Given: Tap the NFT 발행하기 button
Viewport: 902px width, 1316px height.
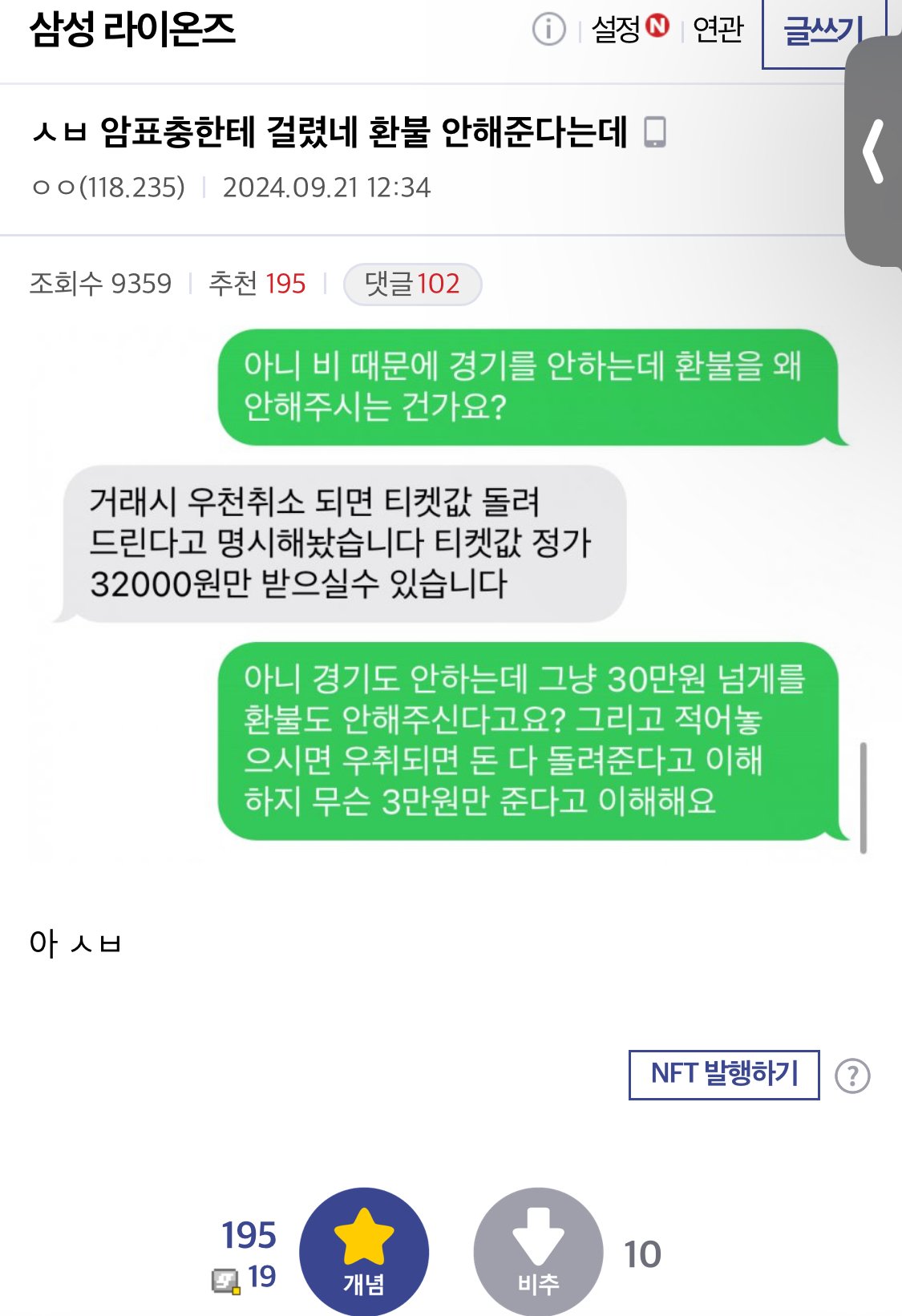Looking at the screenshot, I should pos(723,1074).
